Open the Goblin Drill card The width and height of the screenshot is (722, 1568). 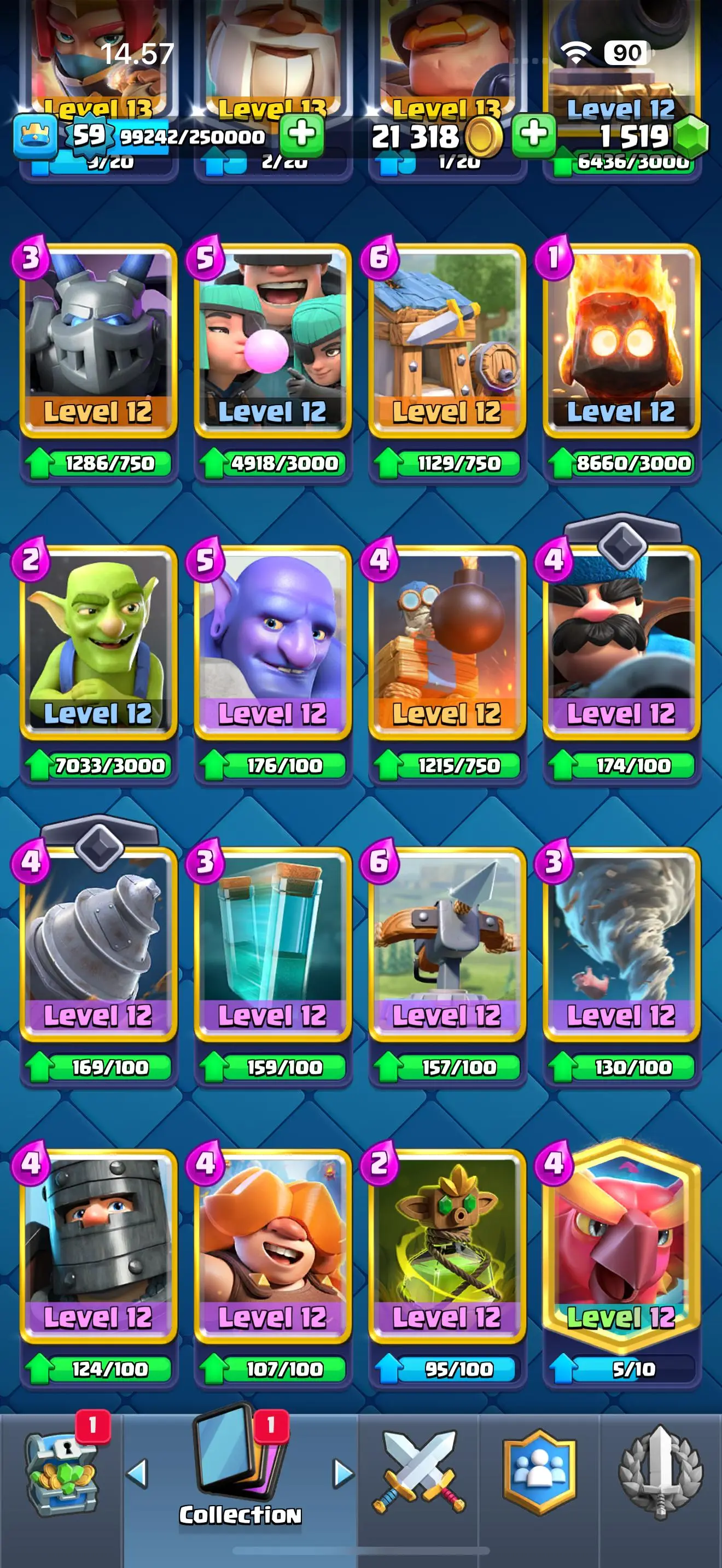coord(98,945)
